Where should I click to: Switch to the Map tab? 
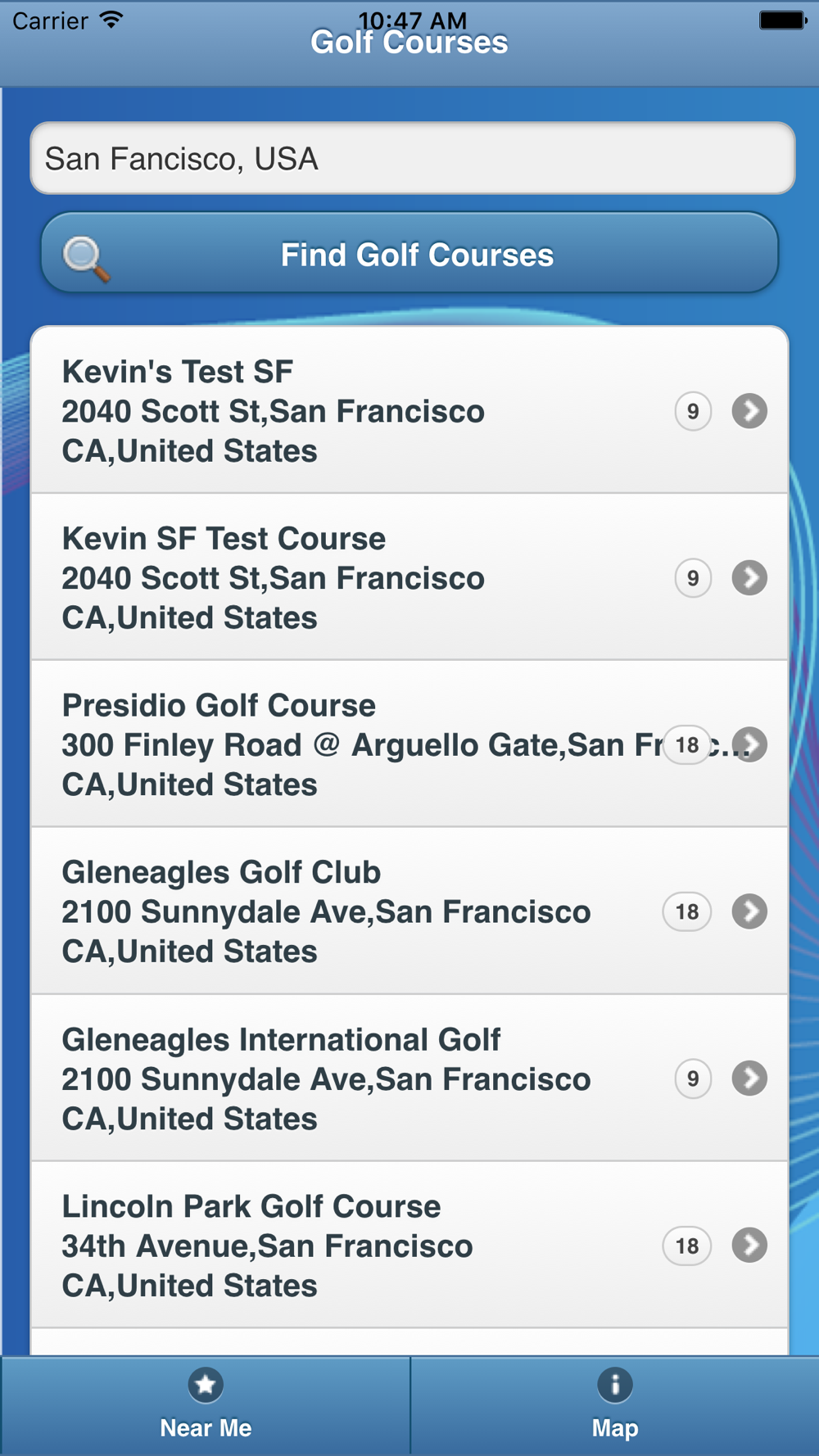pos(615,1405)
